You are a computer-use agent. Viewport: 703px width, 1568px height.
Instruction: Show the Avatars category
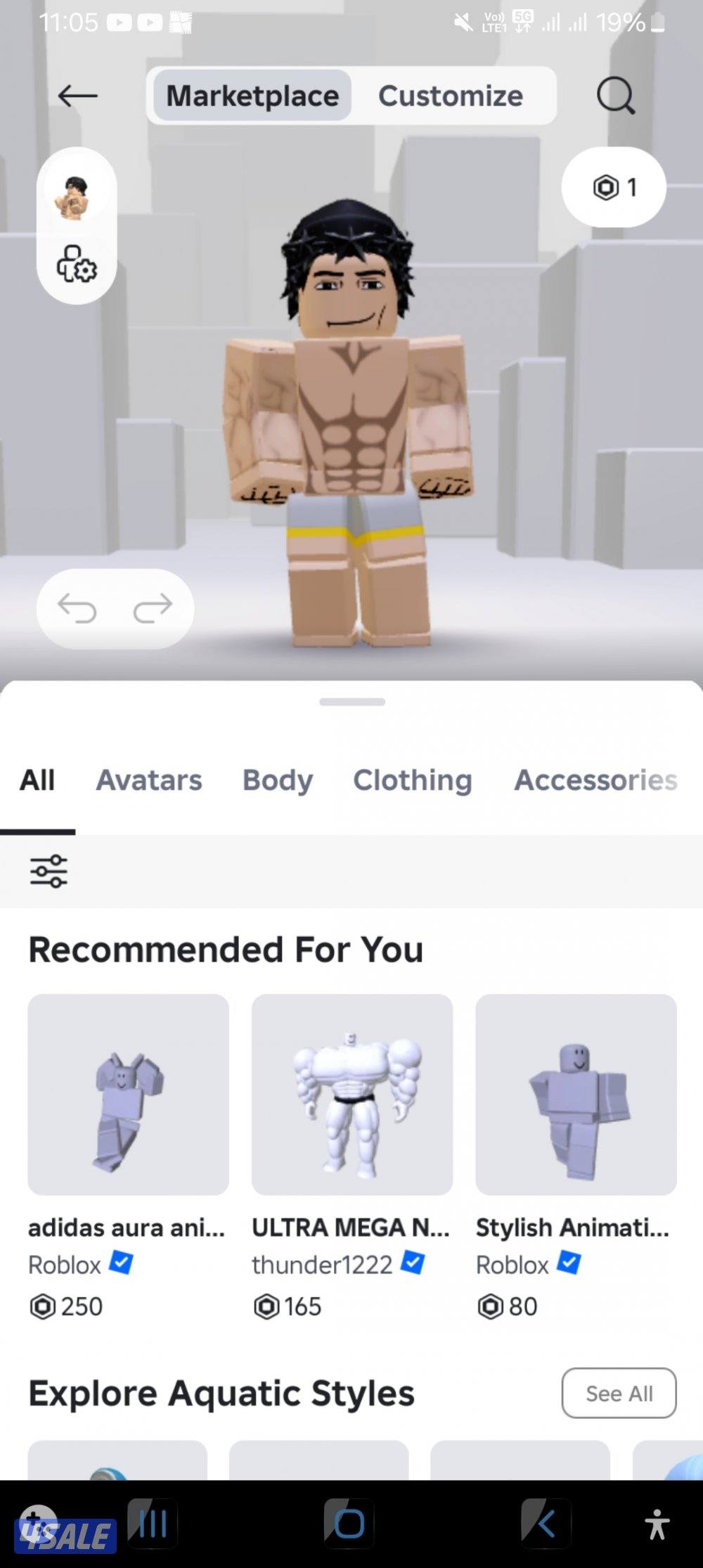tap(149, 780)
